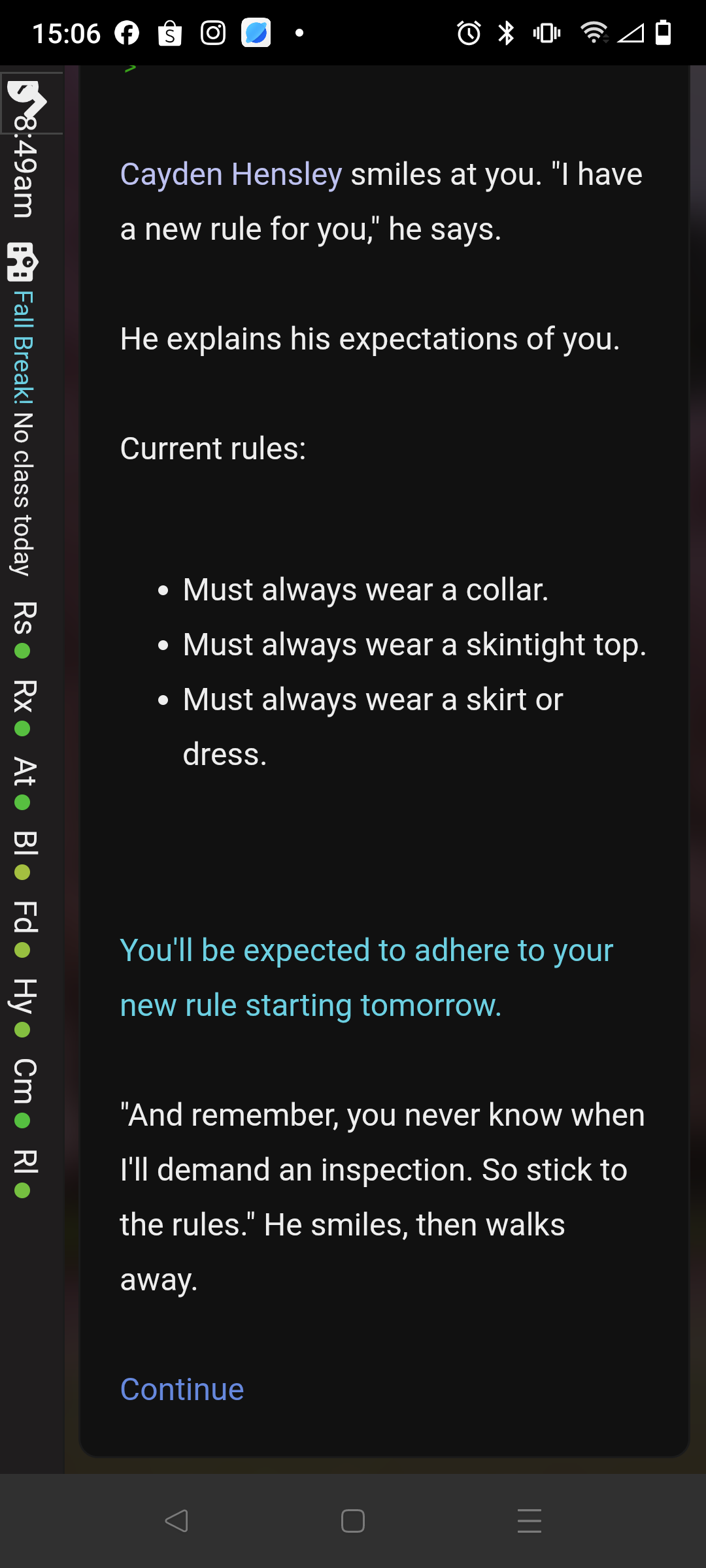Open the Fall Break! link in the sidebar

pyautogui.click(x=23, y=348)
